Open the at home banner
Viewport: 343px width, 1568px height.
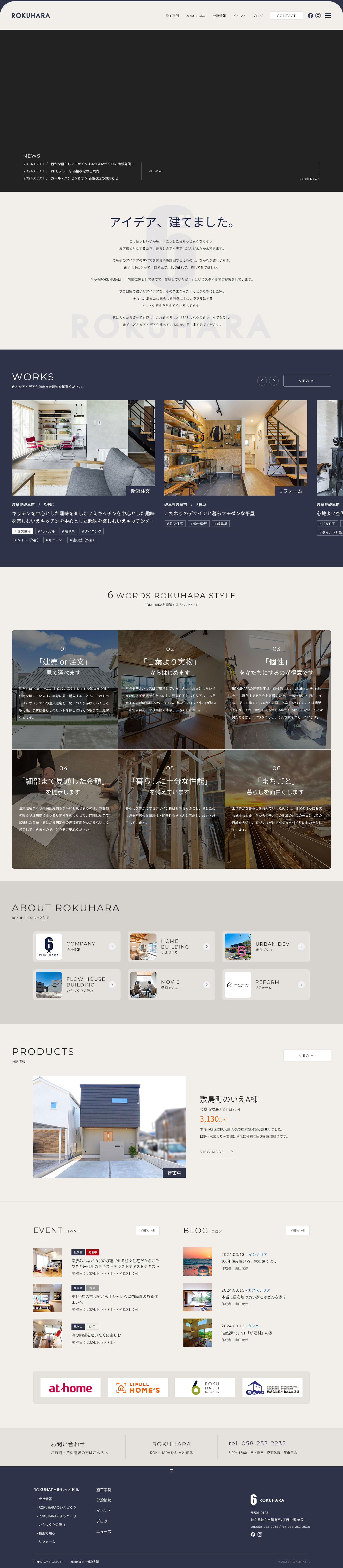coord(71,1388)
